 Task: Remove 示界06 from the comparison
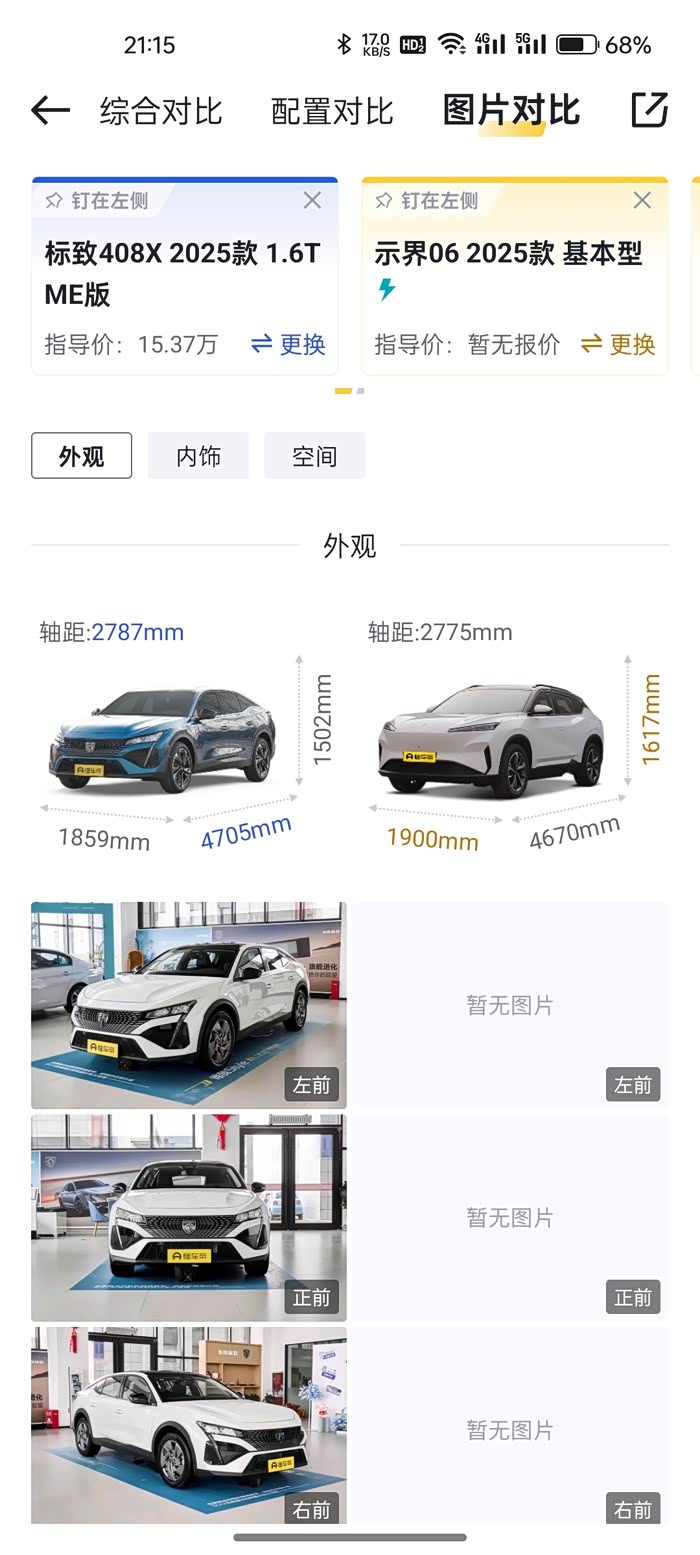pyautogui.click(x=642, y=201)
